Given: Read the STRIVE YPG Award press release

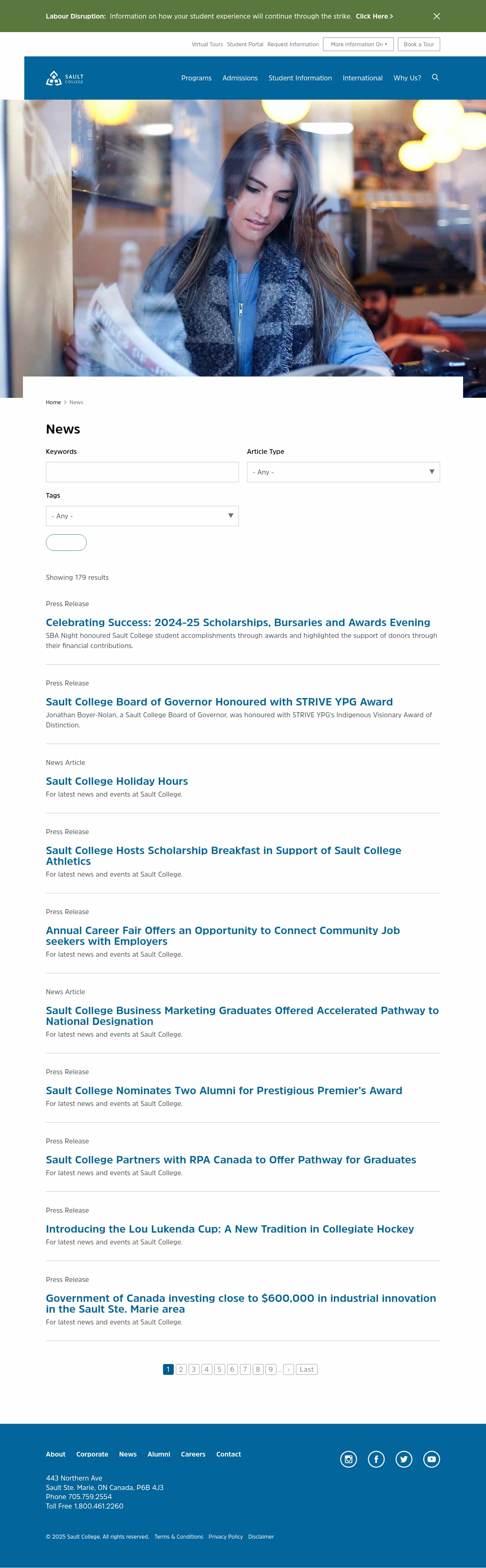Looking at the screenshot, I should [219, 702].
